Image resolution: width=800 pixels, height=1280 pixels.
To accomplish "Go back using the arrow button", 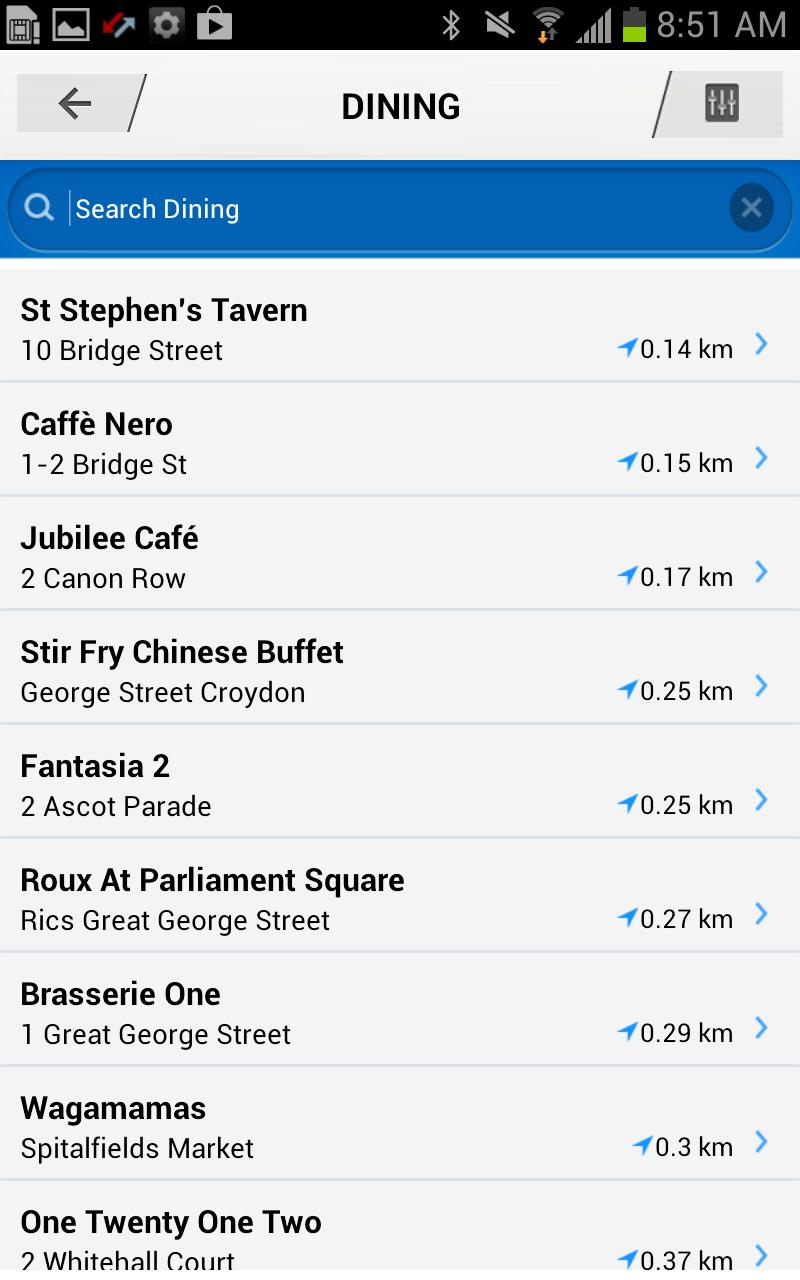I will [75, 103].
